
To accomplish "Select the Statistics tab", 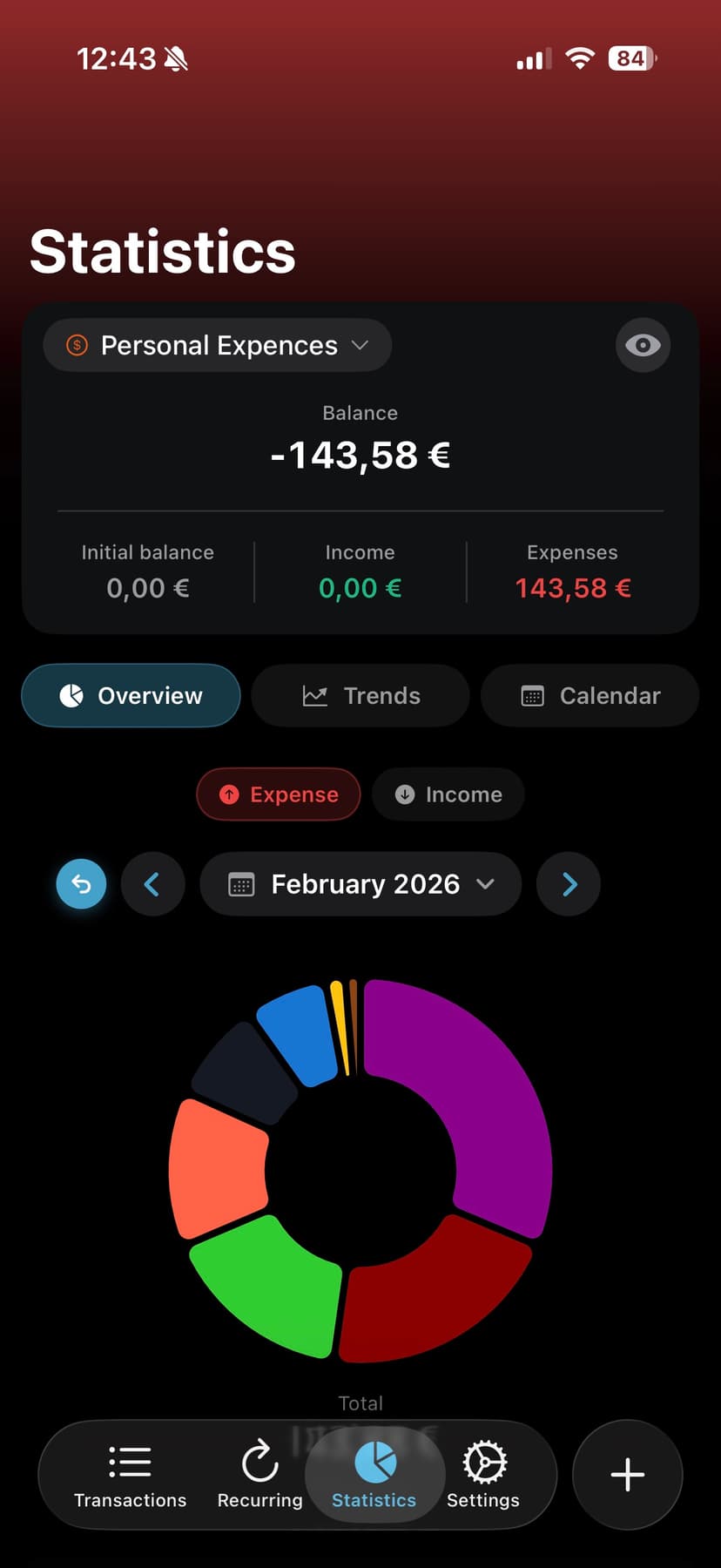I will point(374,1476).
